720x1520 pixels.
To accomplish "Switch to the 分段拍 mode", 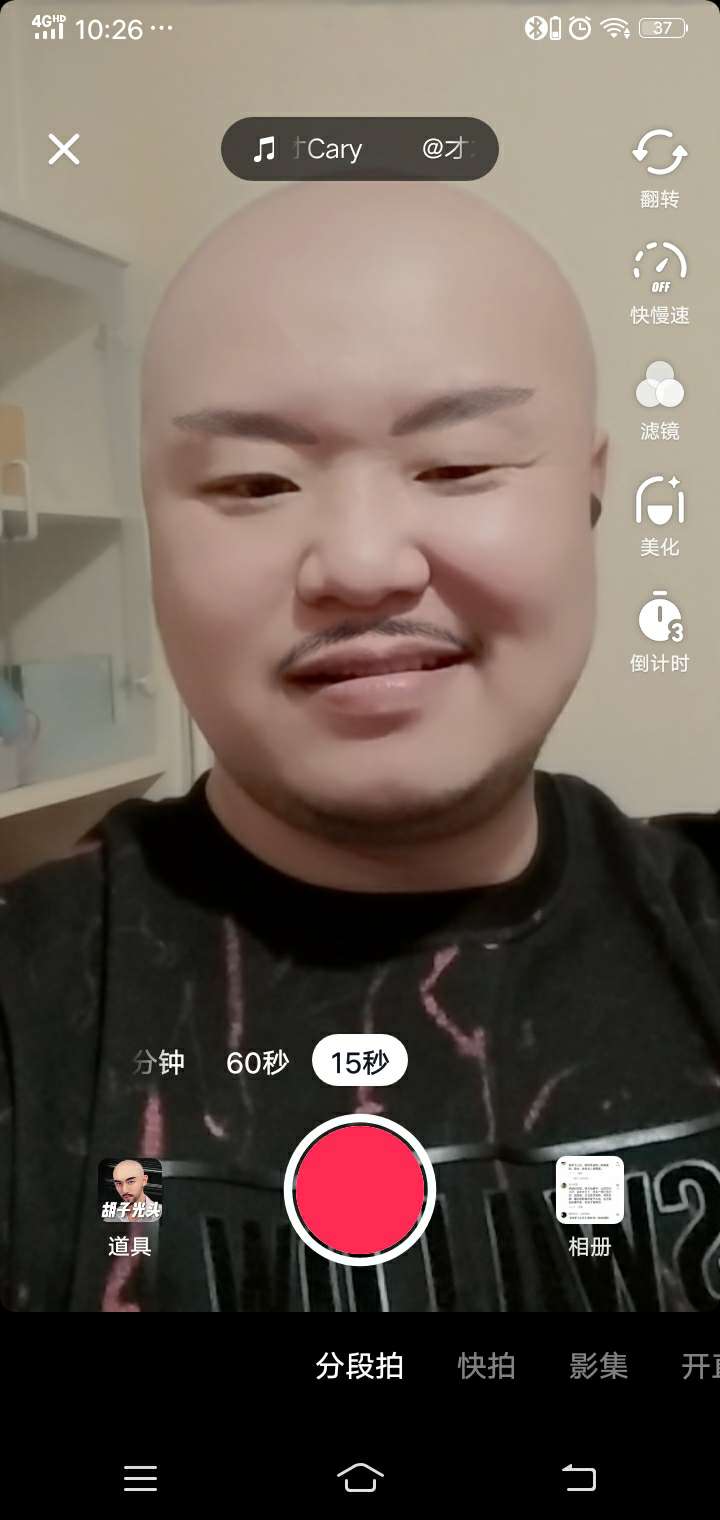I will click(x=360, y=1366).
